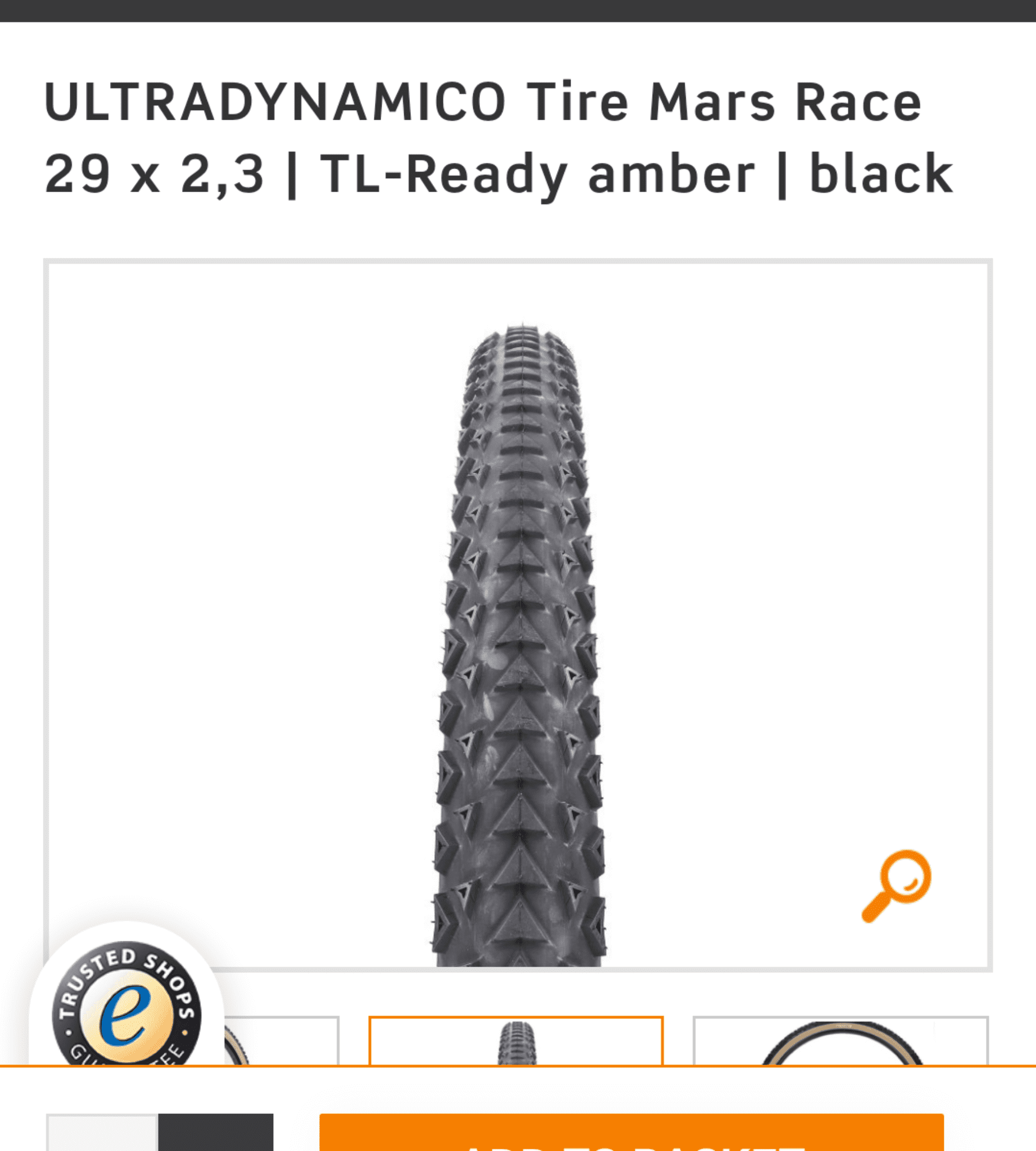Select the highlighted tread-view thumbnail
The image size is (1036, 1151).
515,1041
